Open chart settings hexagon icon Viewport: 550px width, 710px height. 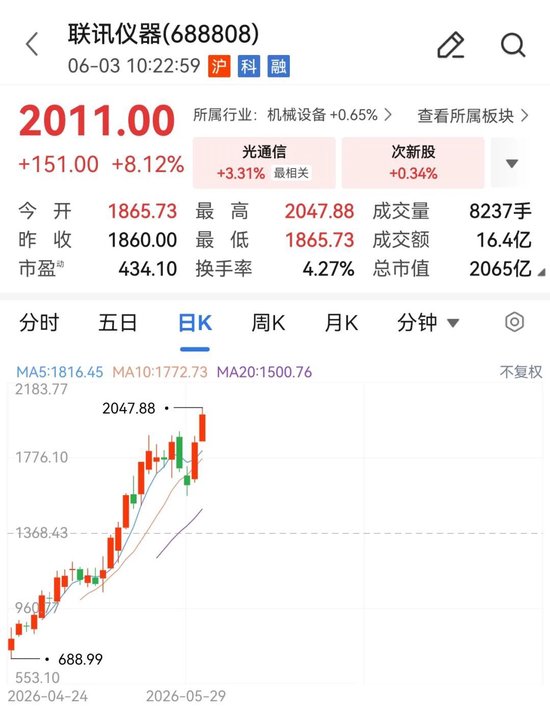point(514,322)
